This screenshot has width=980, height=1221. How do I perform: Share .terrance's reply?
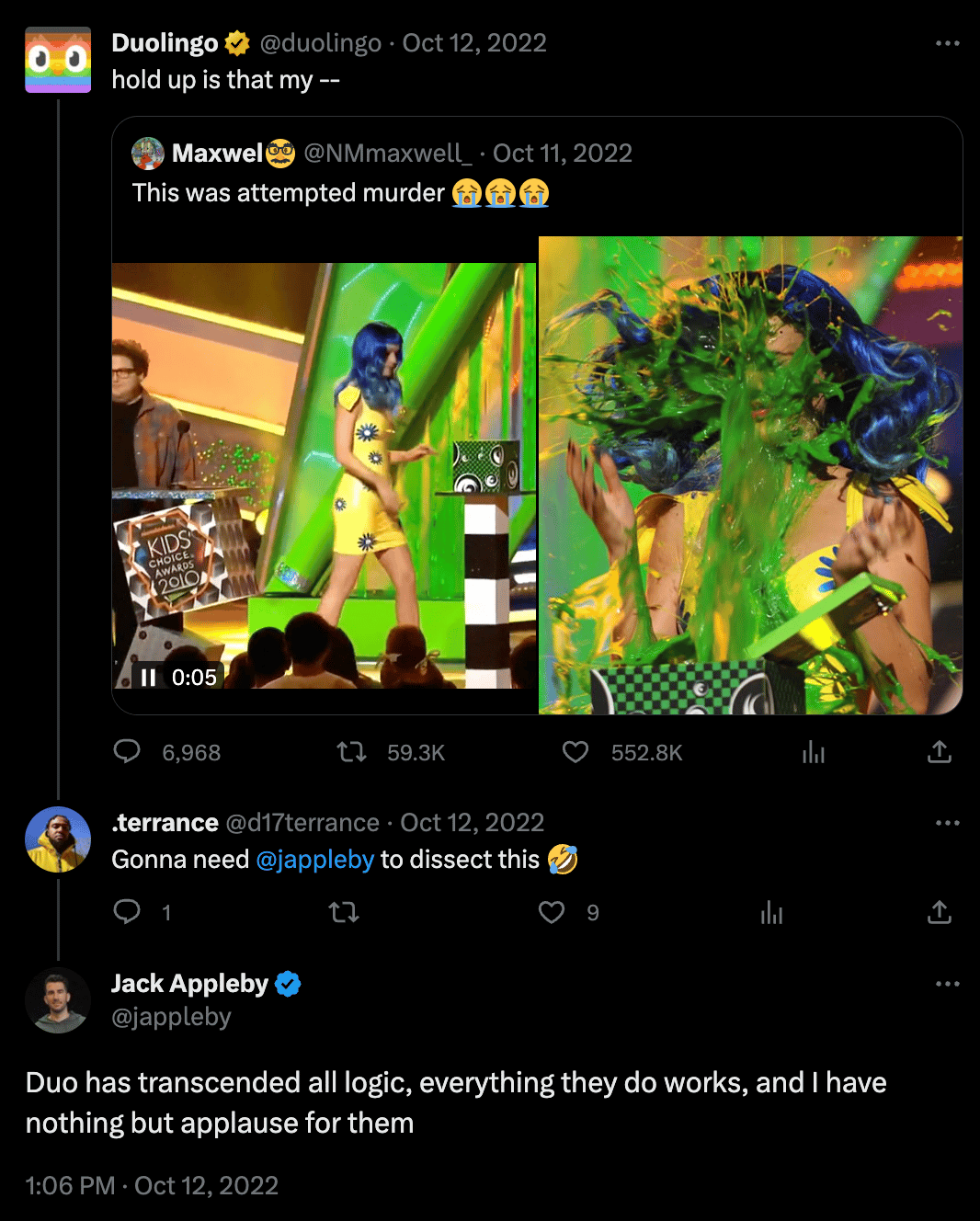click(939, 912)
